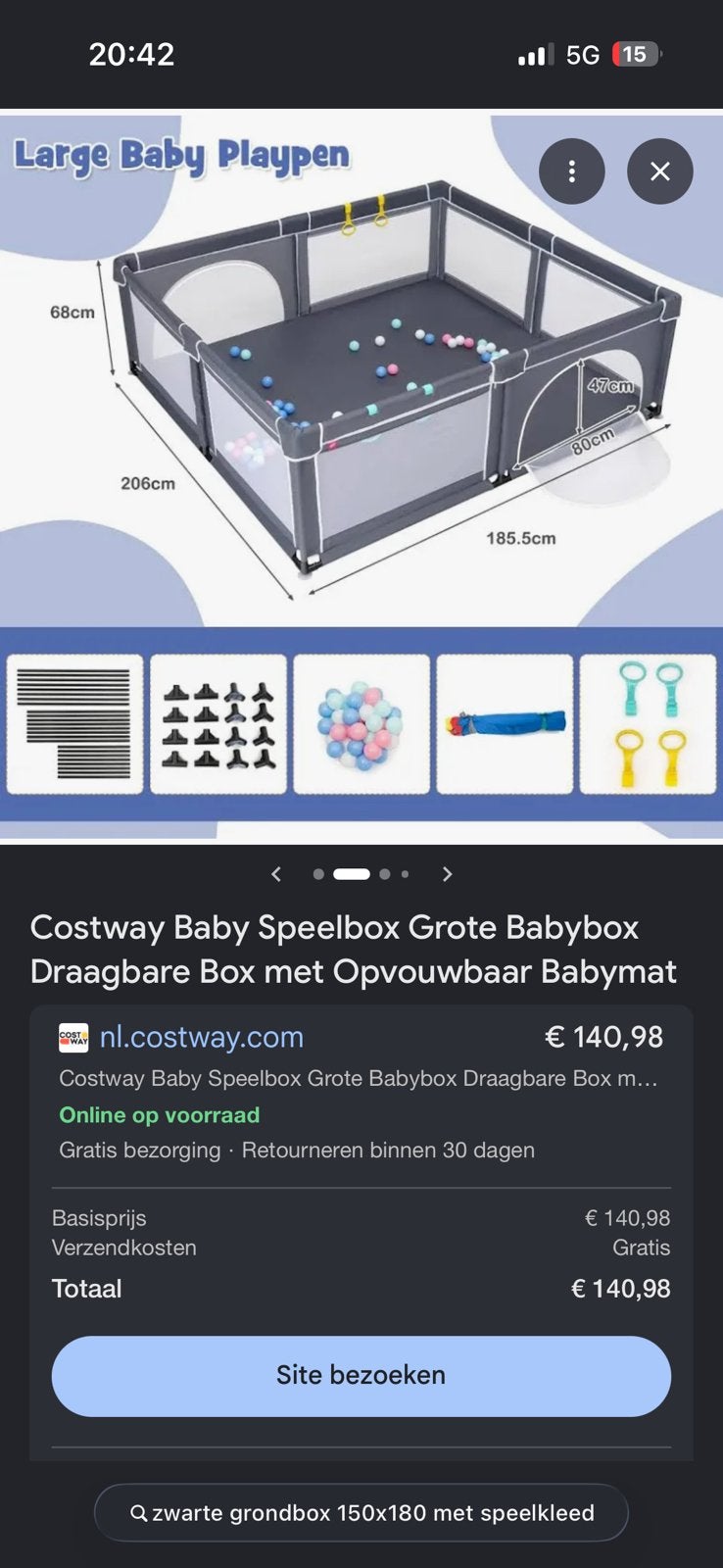Open the three-dot overflow menu
Screen dimensions: 723x1568
(571, 171)
